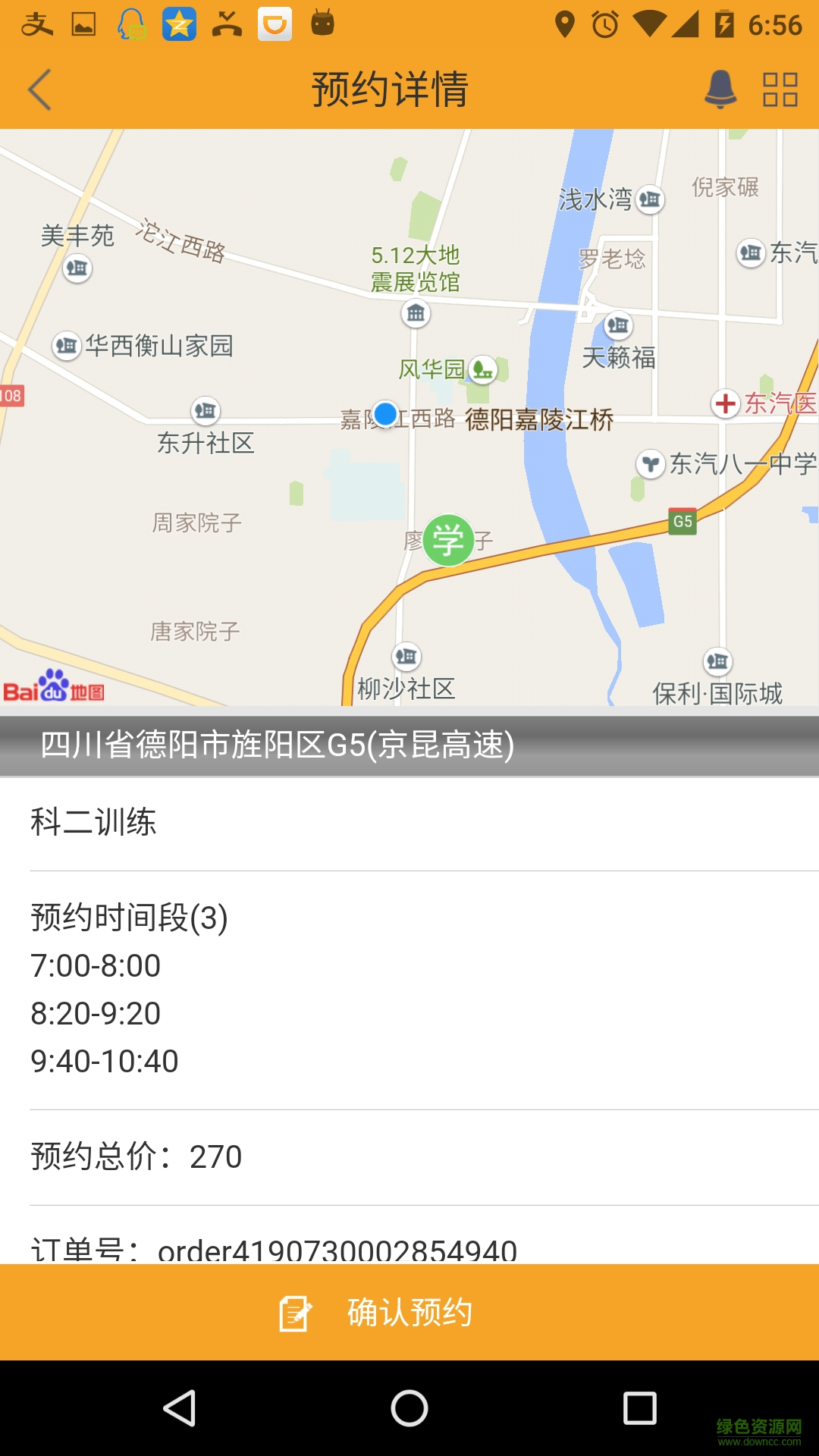This screenshot has width=819, height=1456.
Task: Tap the building marker at 柳沙社区
Action: click(x=406, y=658)
